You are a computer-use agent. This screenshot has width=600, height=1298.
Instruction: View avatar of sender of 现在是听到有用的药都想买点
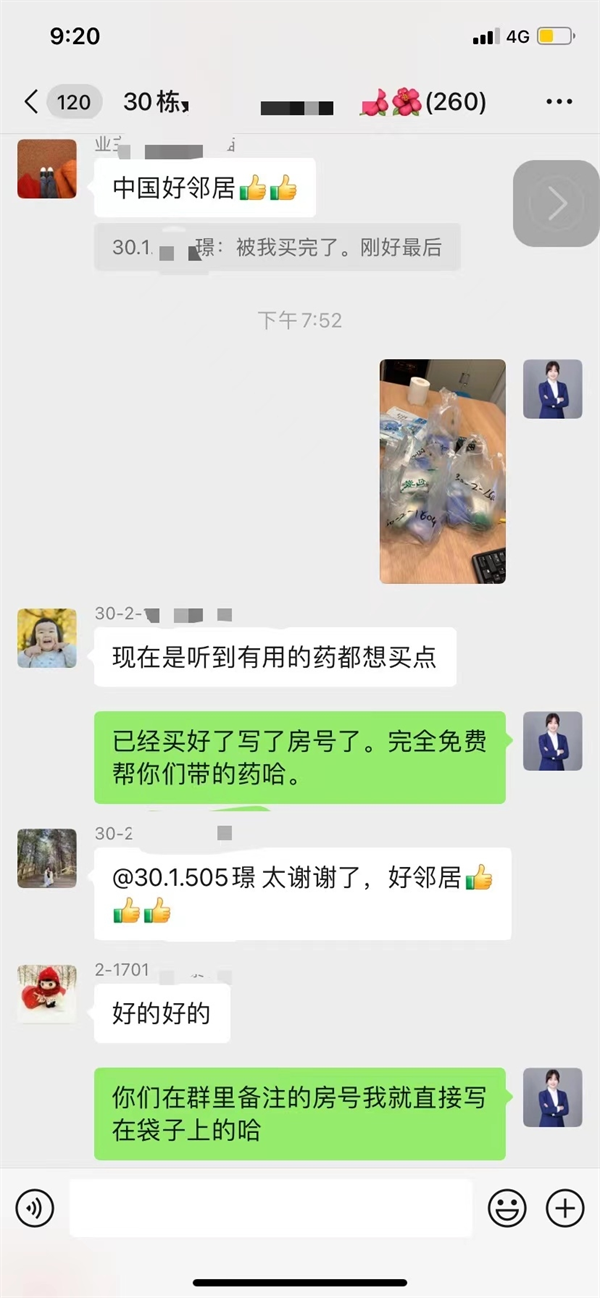tap(47, 638)
